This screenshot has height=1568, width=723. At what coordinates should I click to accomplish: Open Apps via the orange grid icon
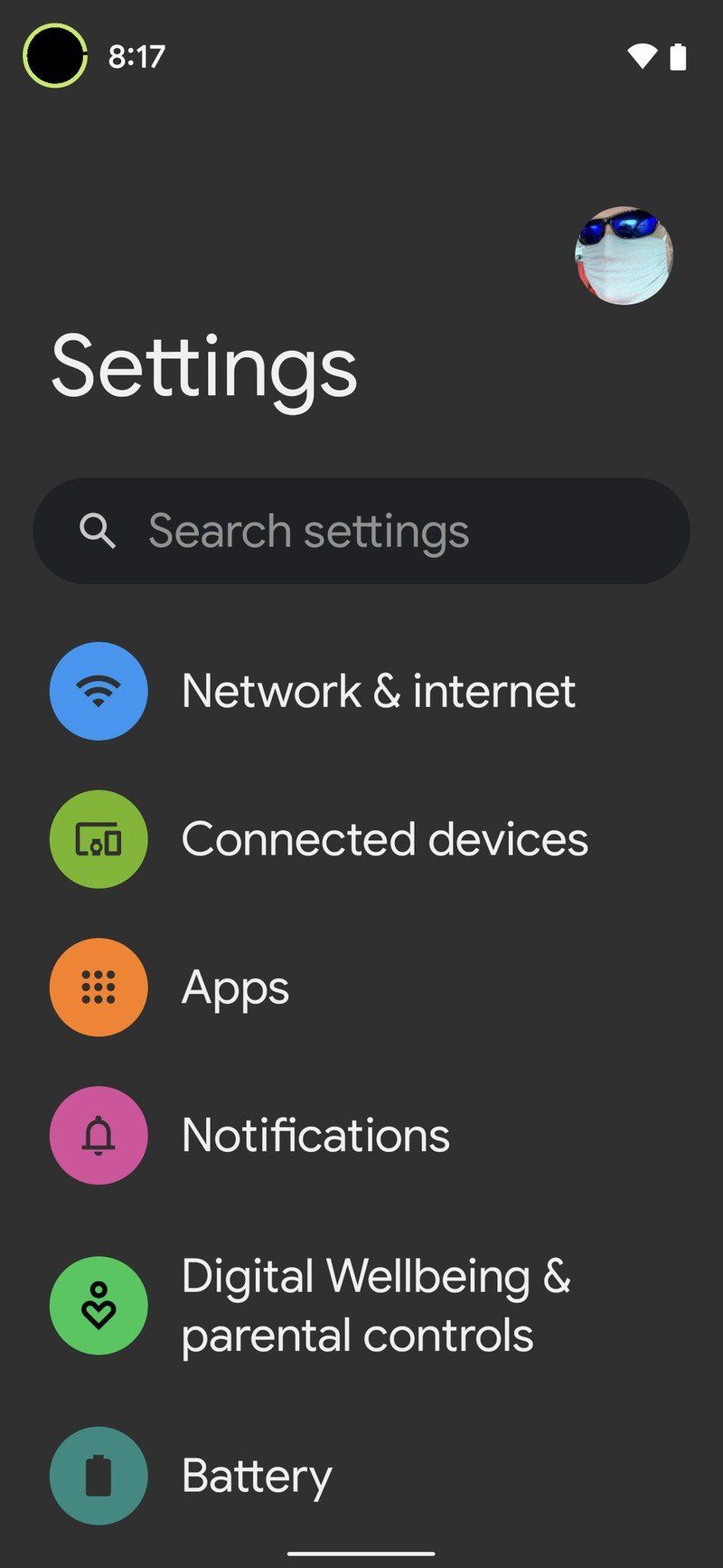coord(99,987)
